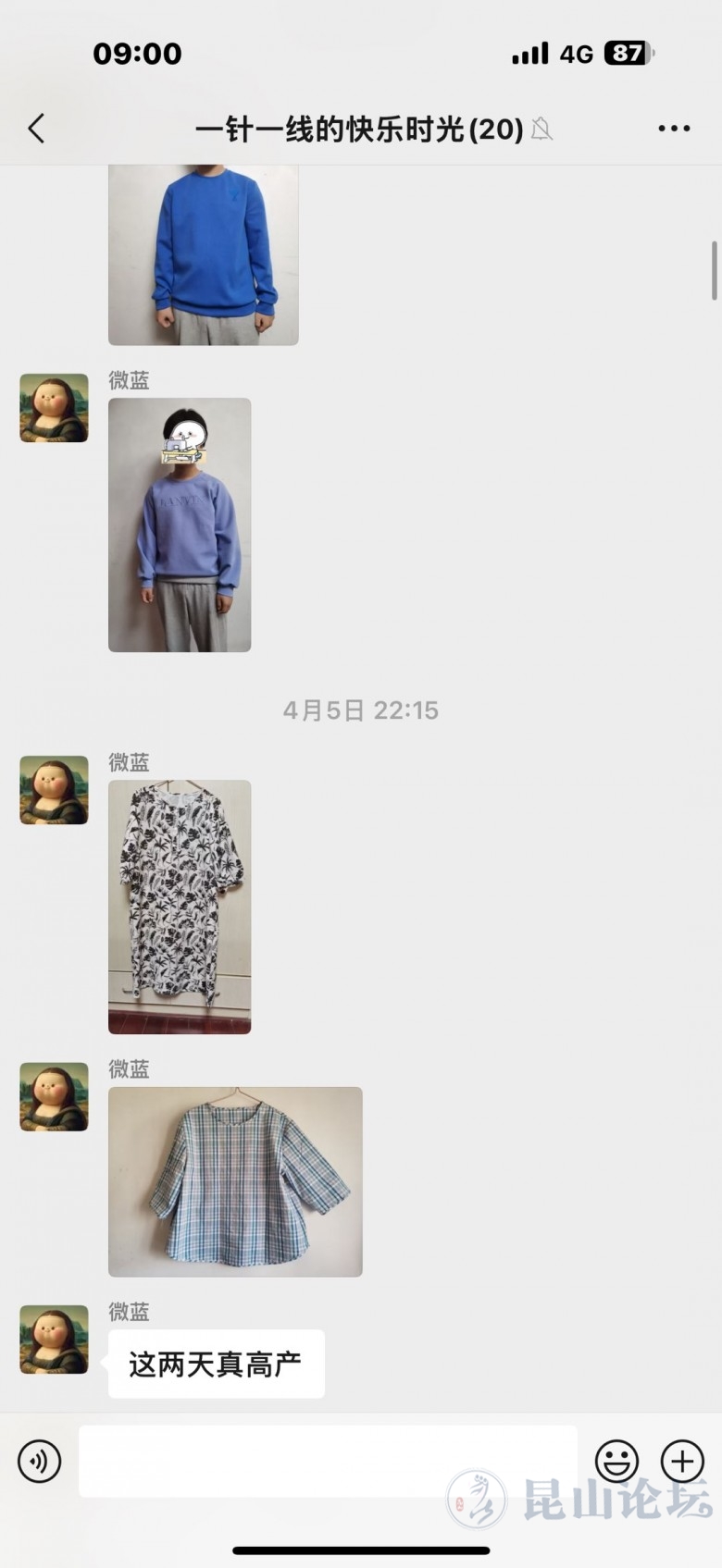Image resolution: width=722 pixels, height=1568 pixels.
Task: Open the leaf-print dress photo
Action: click(x=180, y=907)
